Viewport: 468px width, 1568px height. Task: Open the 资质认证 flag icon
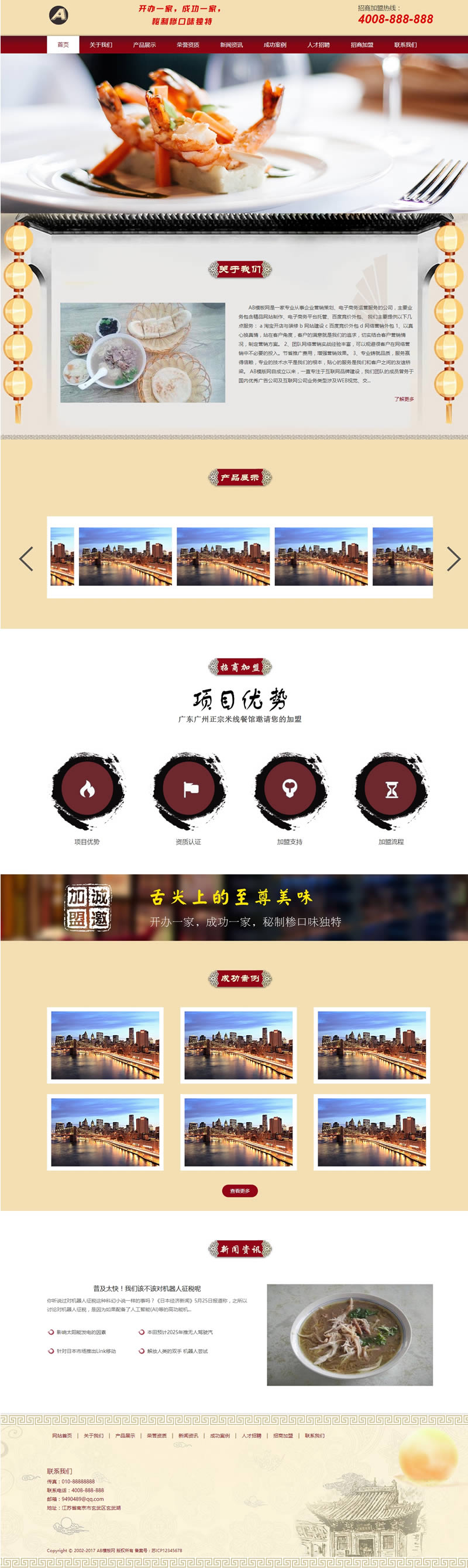[x=189, y=789]
